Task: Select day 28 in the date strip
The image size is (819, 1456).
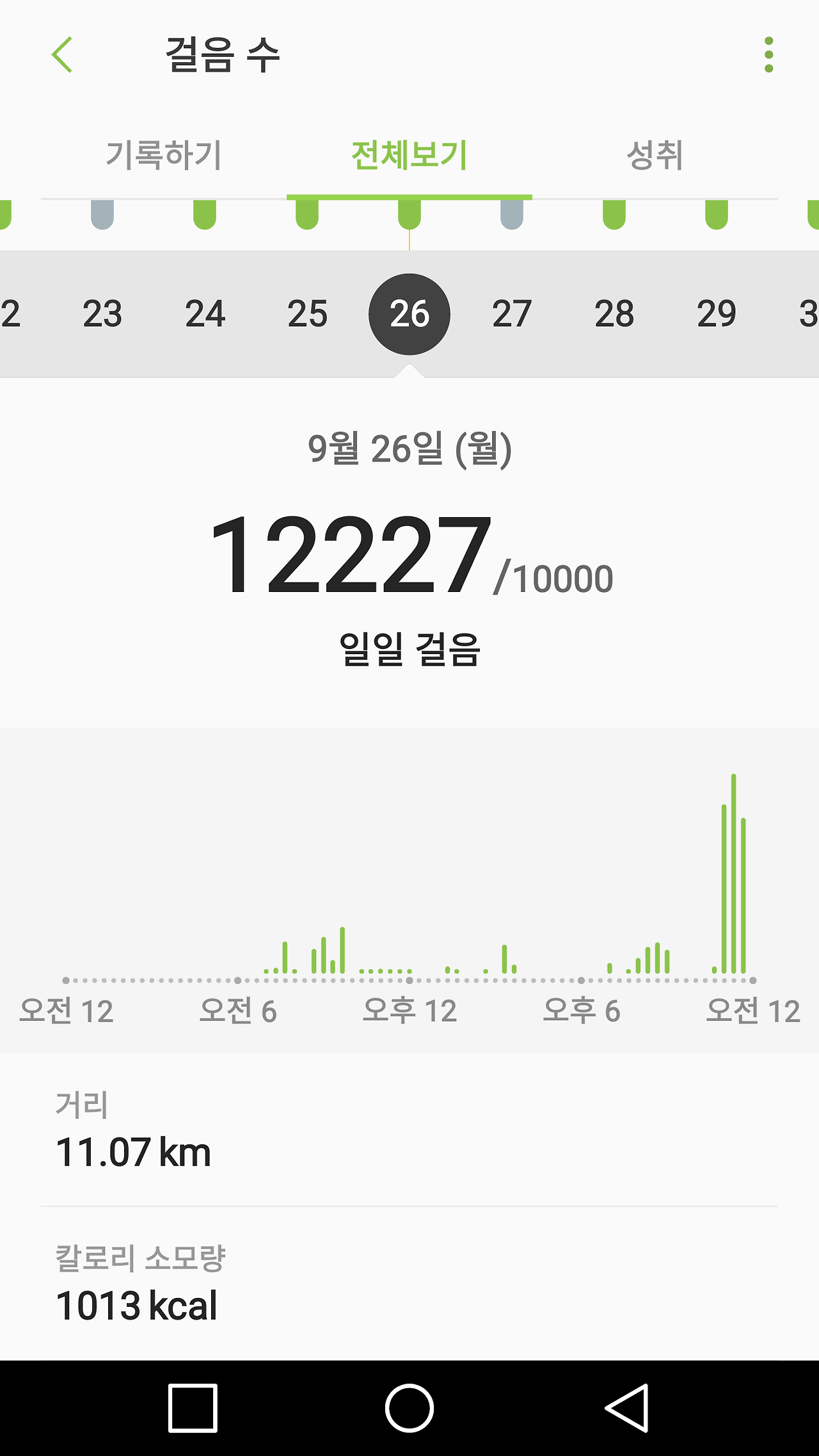Action: tap(614, 314)
